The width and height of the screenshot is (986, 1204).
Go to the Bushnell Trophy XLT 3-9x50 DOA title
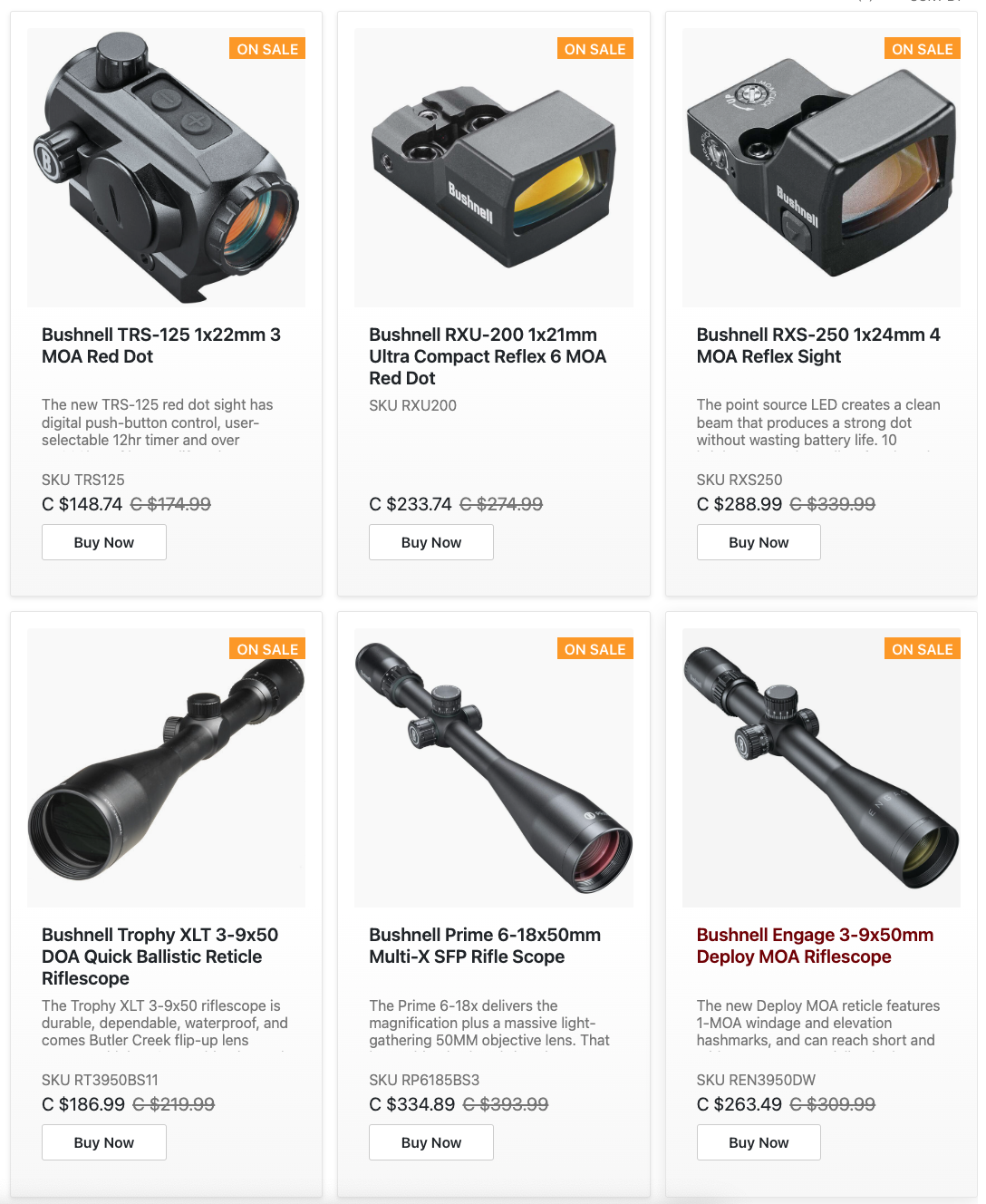click(x=159, y=956)
